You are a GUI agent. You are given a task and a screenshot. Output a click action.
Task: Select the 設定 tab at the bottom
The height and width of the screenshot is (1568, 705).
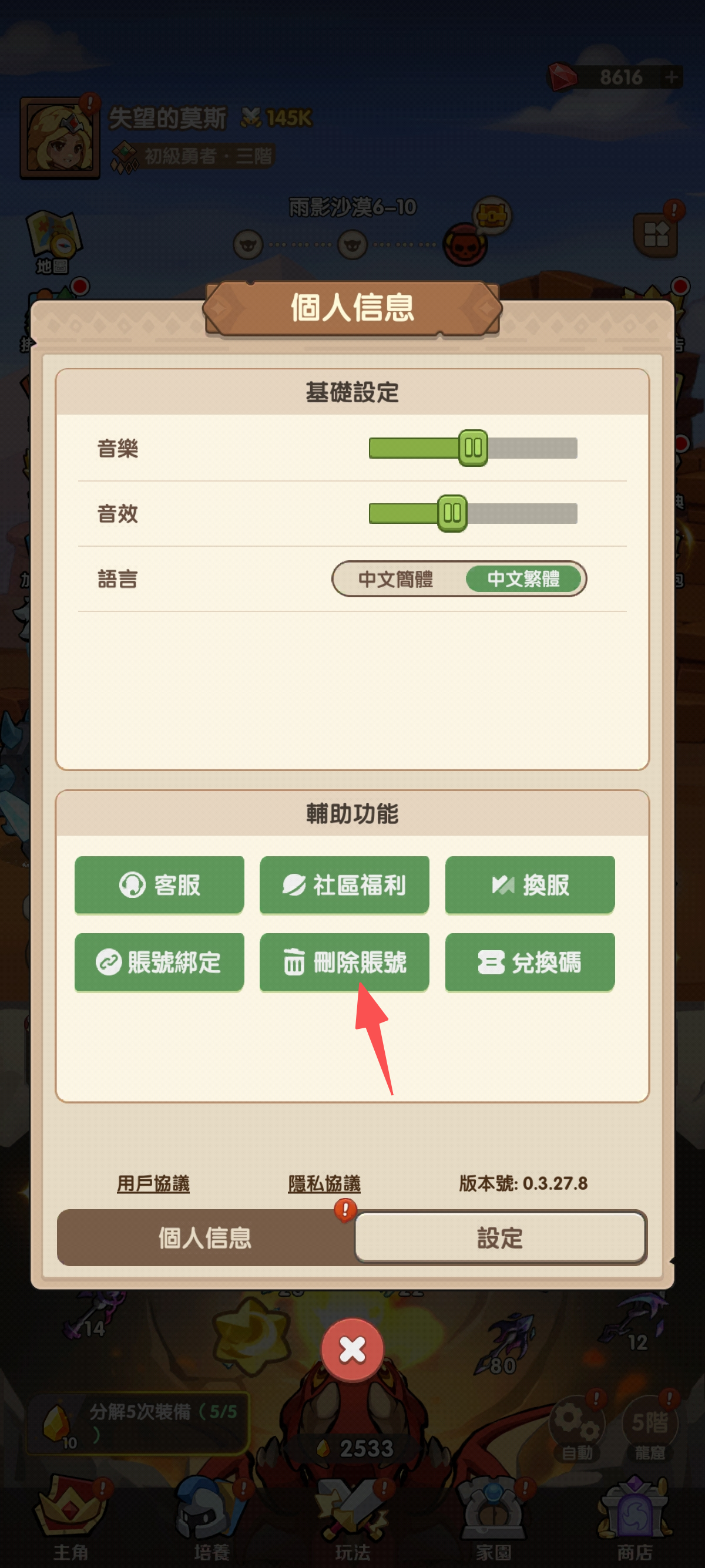500,1238
